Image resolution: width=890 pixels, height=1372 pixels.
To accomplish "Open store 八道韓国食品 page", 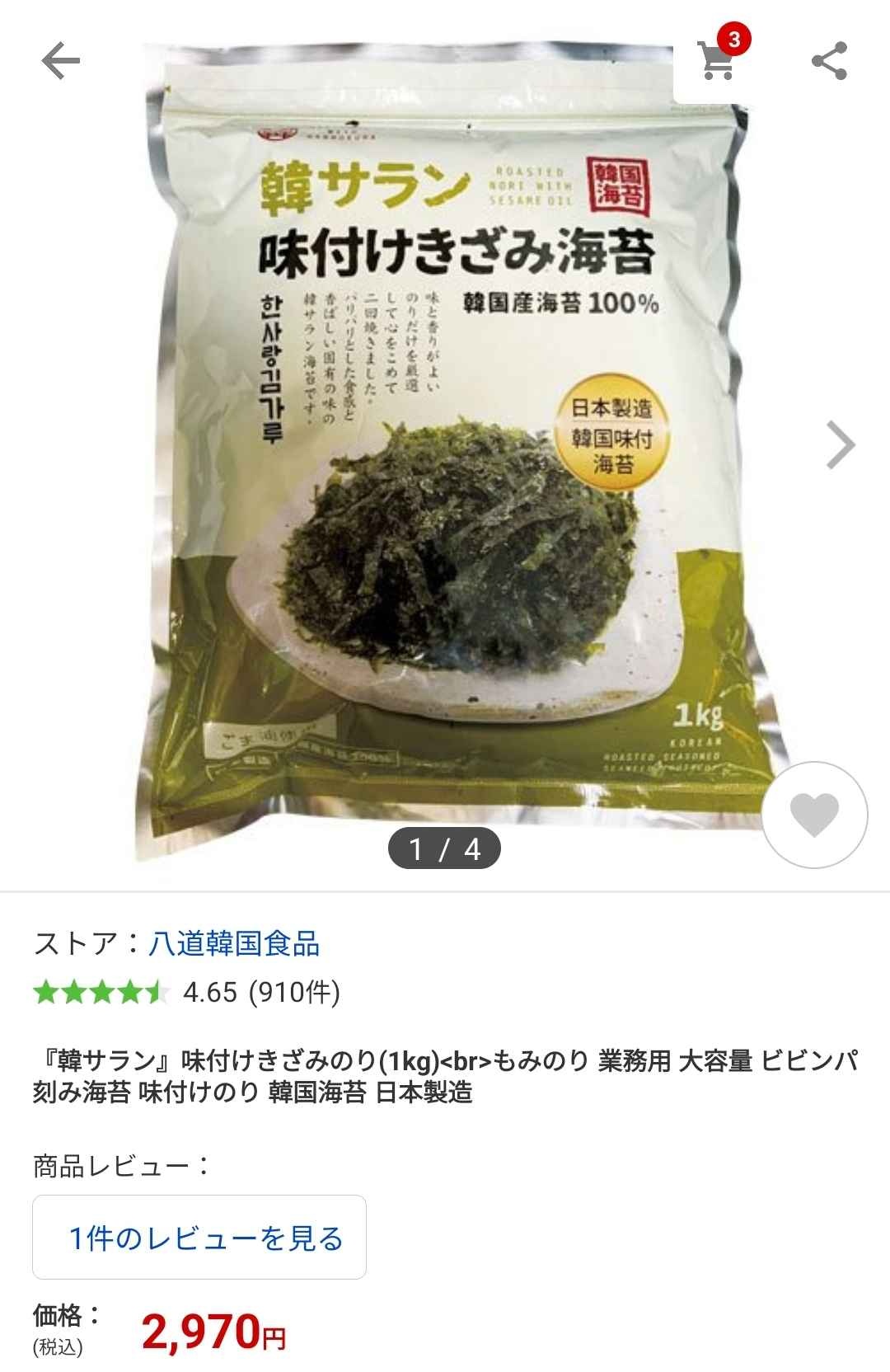I will tap(234, 943).
